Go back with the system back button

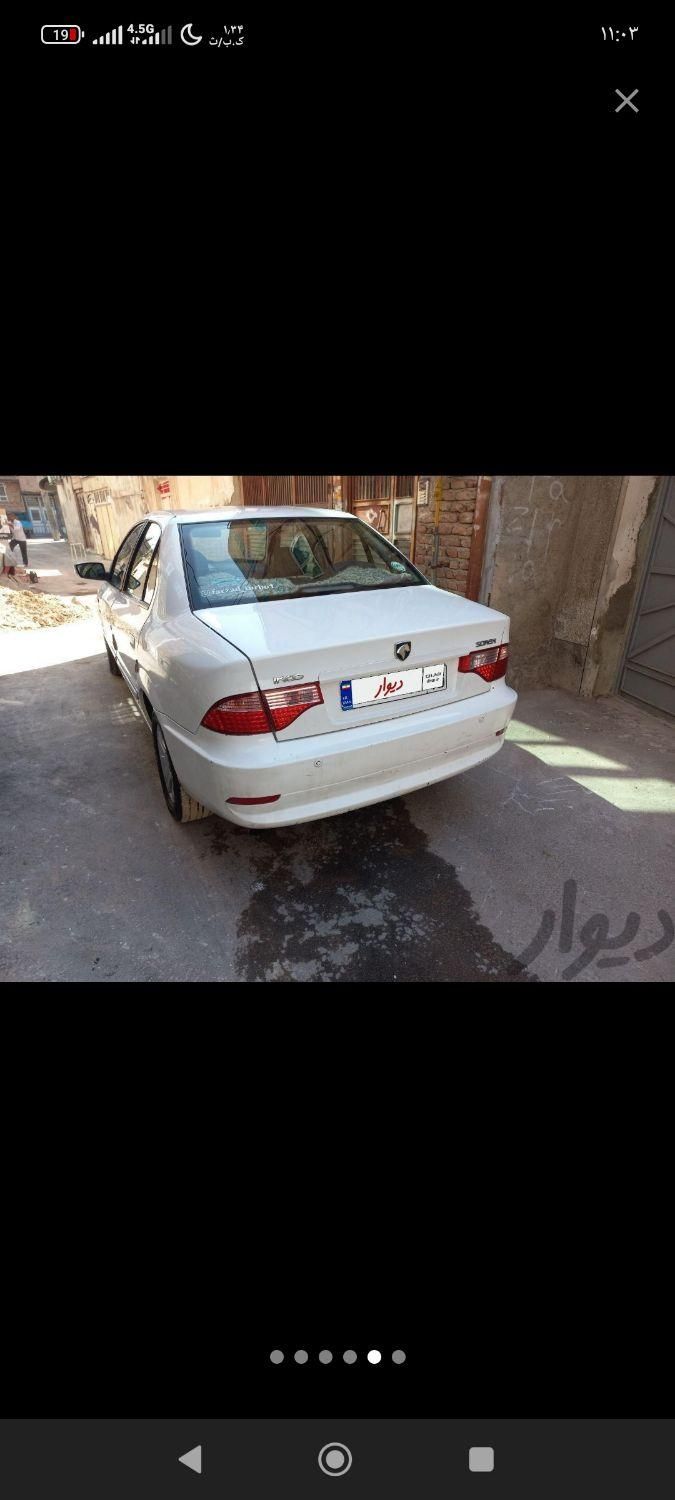tap(190, 1459)
